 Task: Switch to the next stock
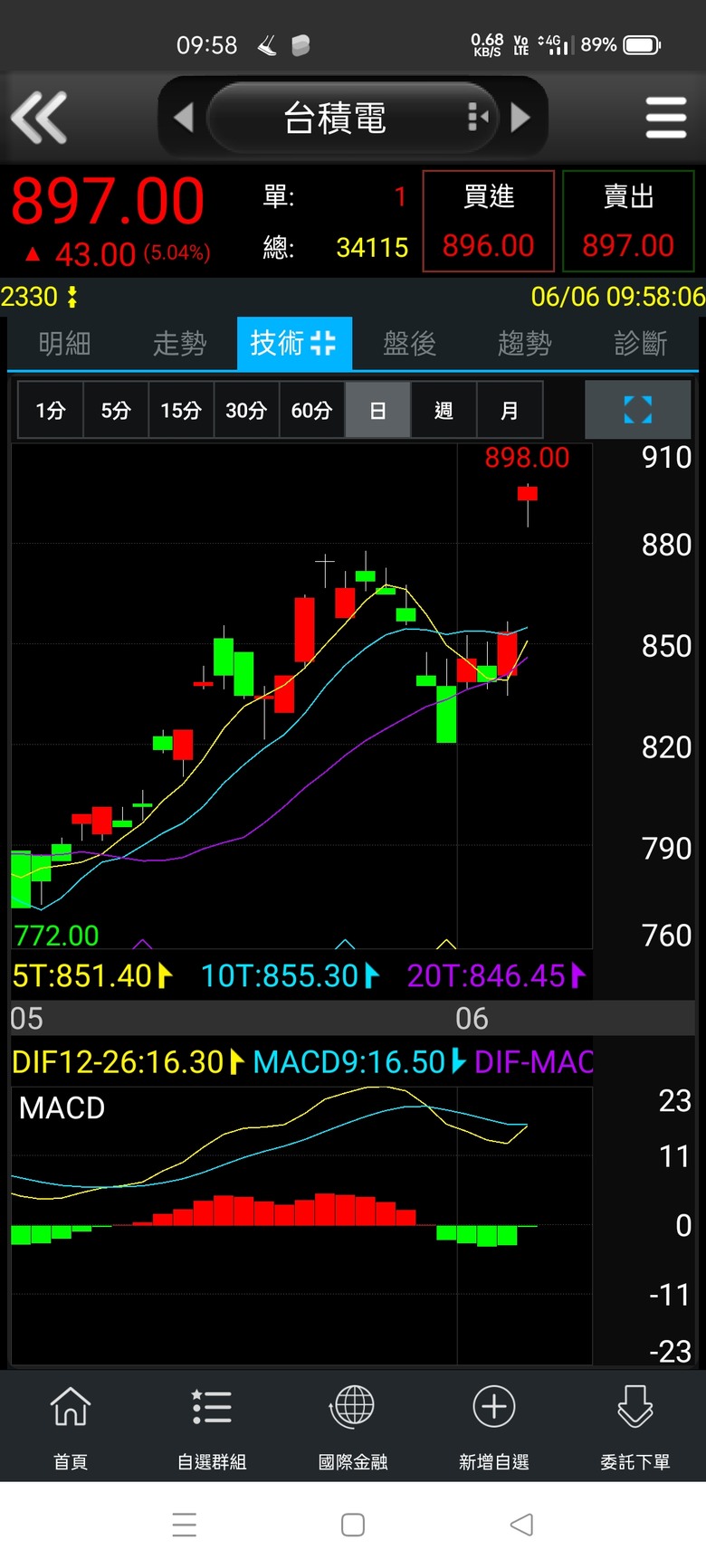coord(520,118)
